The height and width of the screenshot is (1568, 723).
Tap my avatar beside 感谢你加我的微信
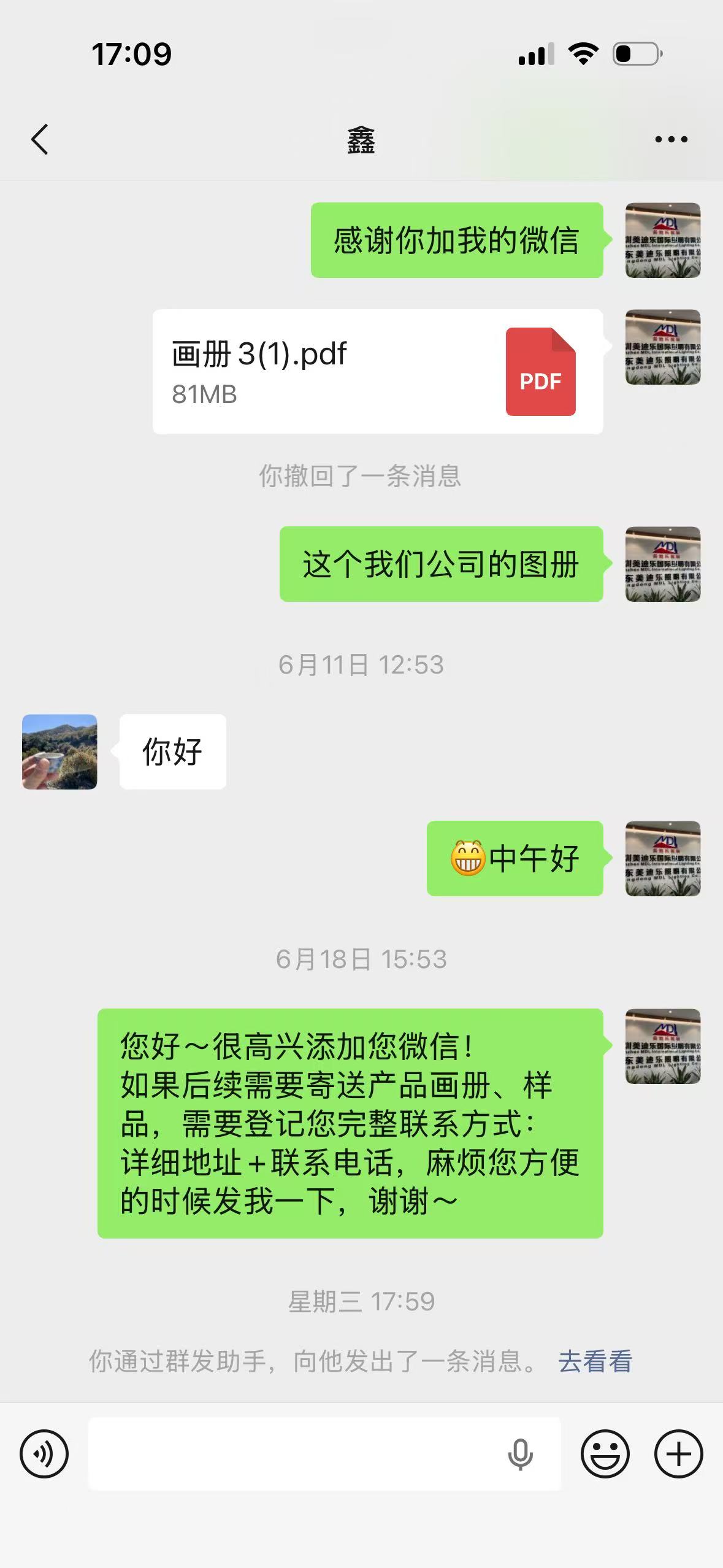tap(663, 240)
